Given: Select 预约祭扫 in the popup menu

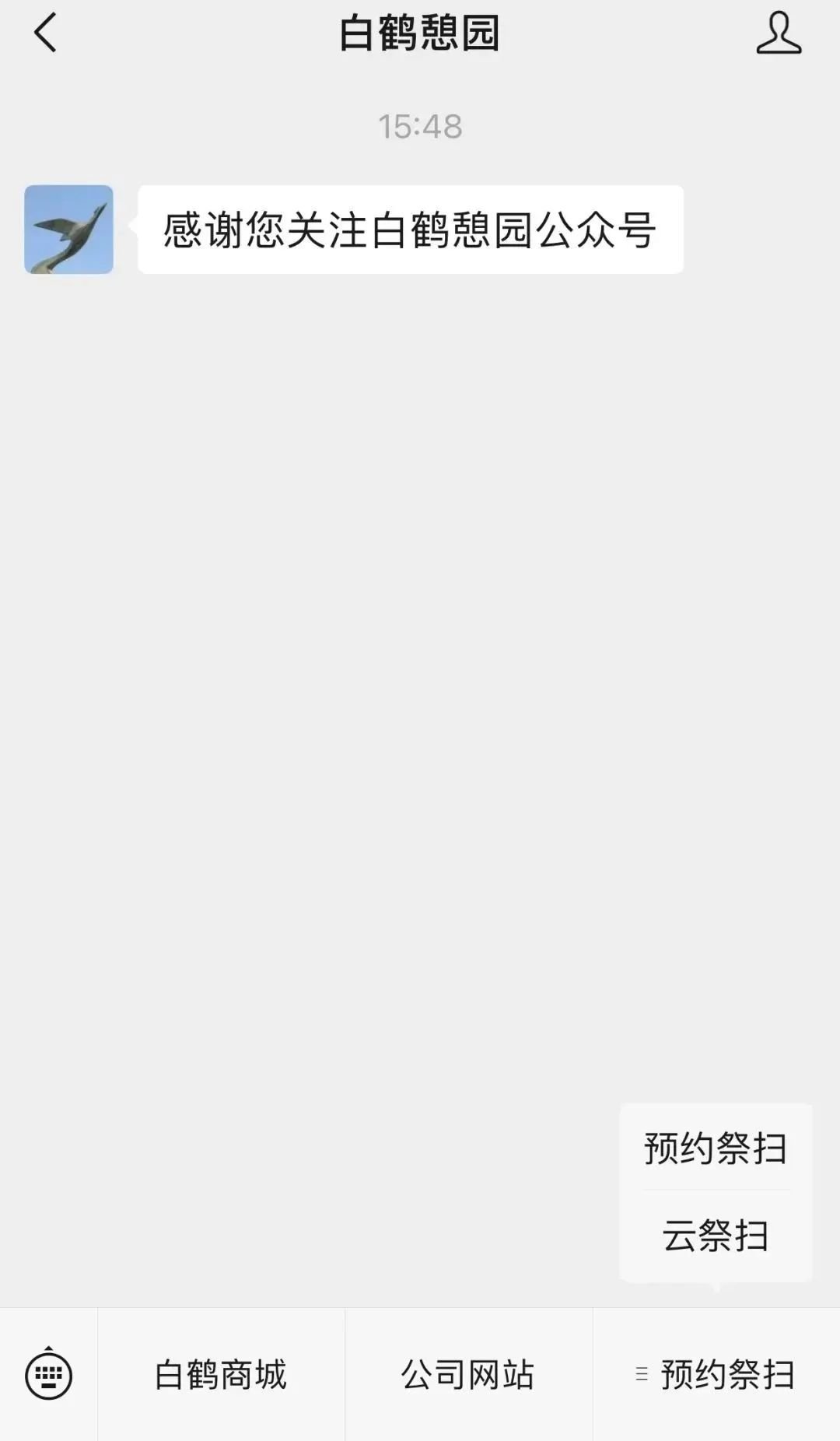Looking at the screenshot, I should [716, 1148].
